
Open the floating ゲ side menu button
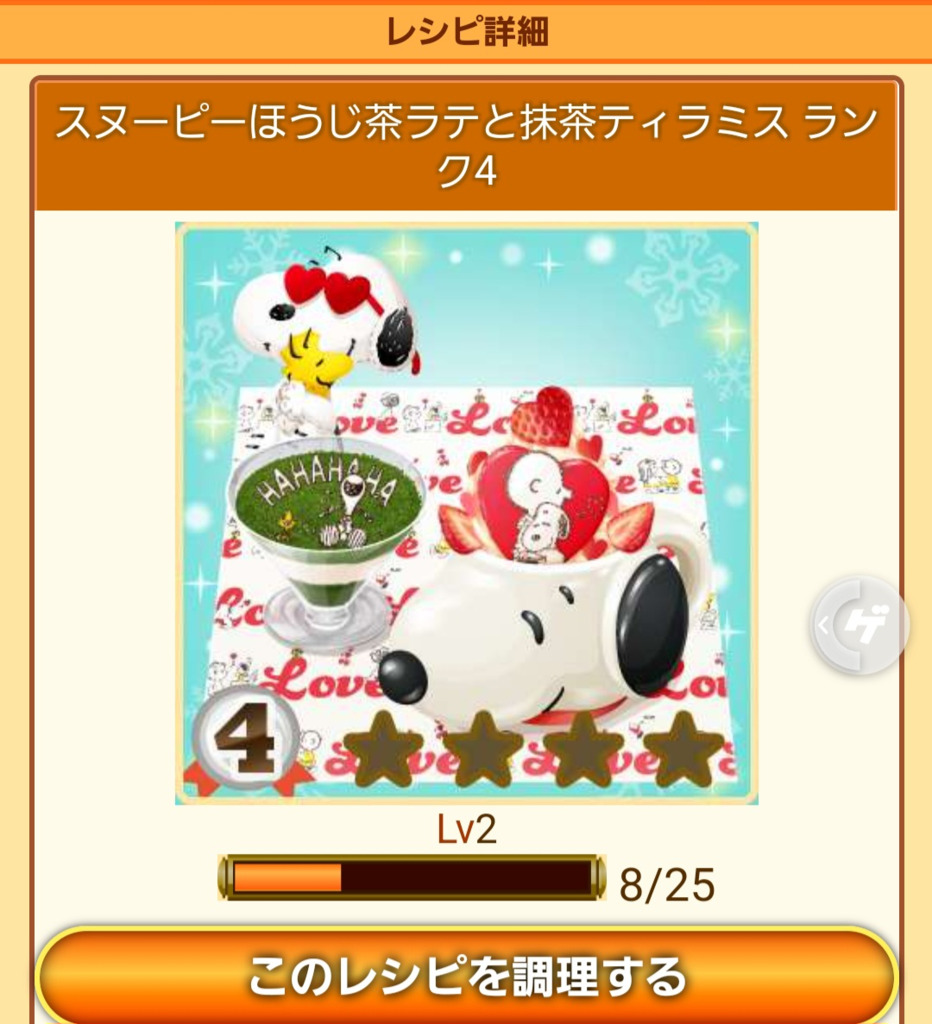(x=859, y=626)
